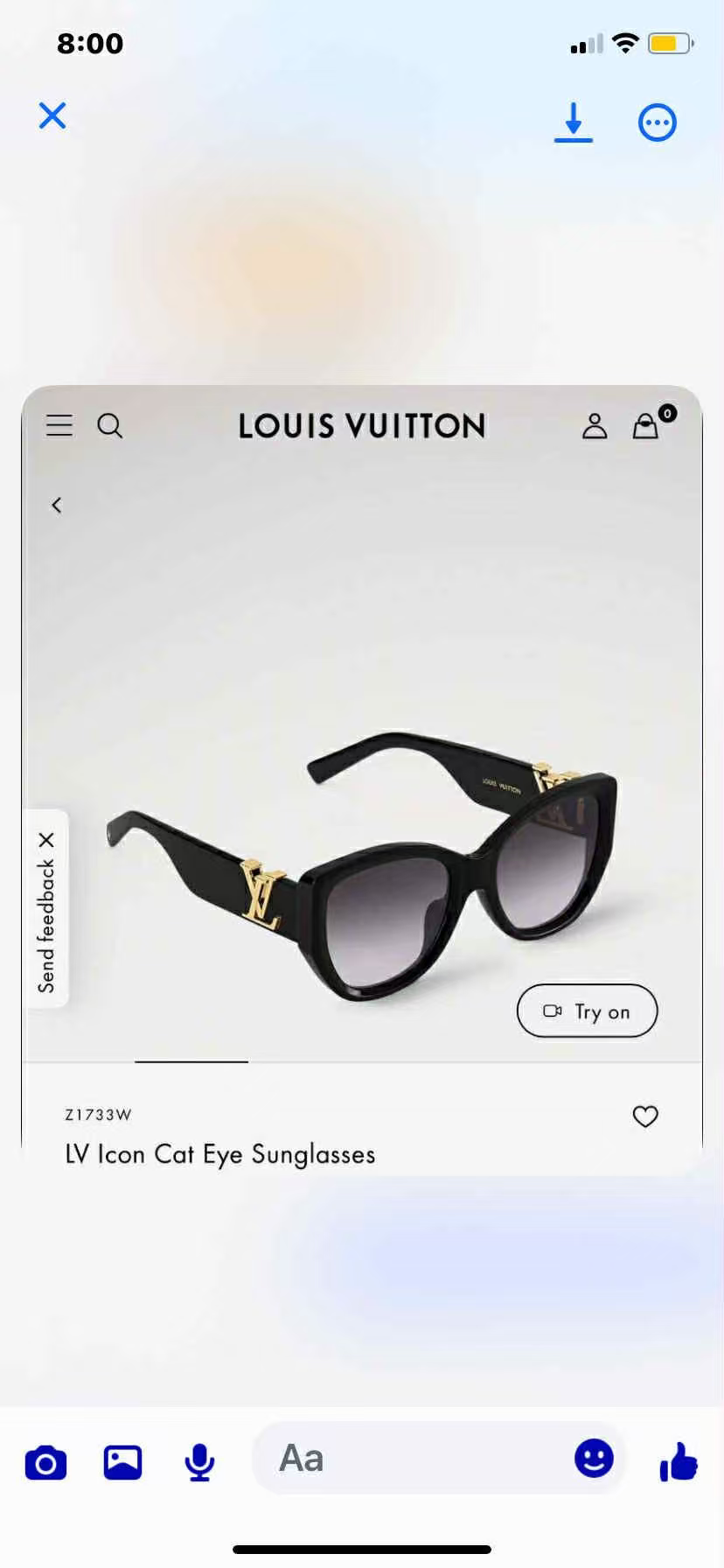724x1568 pixels.
Task: Send a thumbs-up like
Action: (679, 1461)
